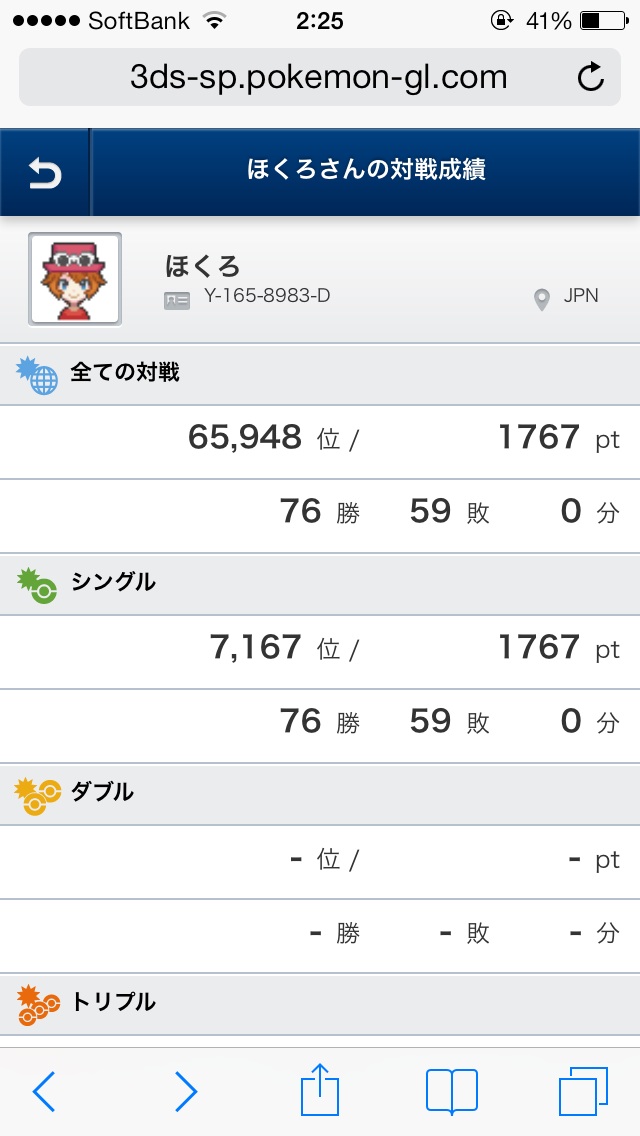The height and width of the screenshot is (1136, 640).
Task: Open Safari bookmarks
Action: (x=451, y=1091)
